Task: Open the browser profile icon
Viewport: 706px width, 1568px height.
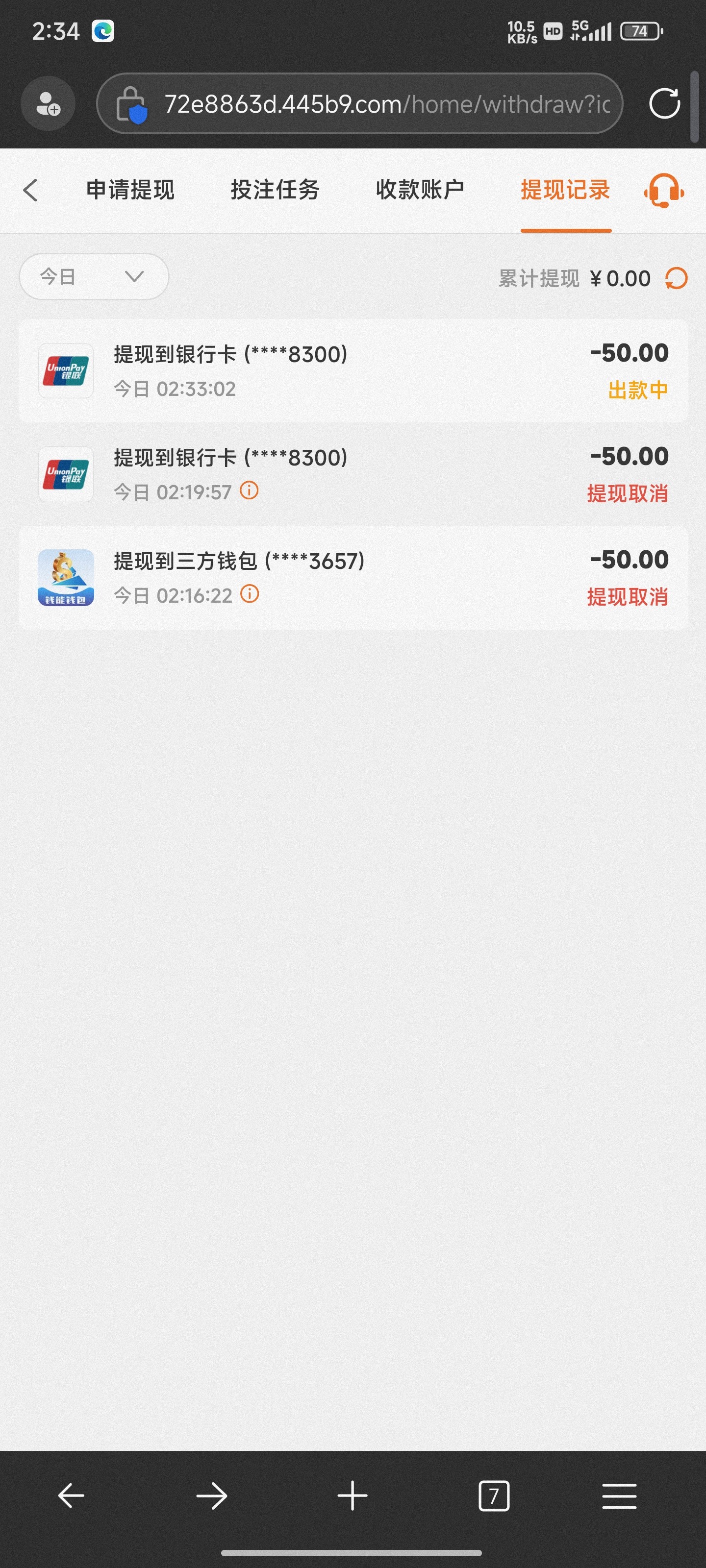Action: (48, 103)
